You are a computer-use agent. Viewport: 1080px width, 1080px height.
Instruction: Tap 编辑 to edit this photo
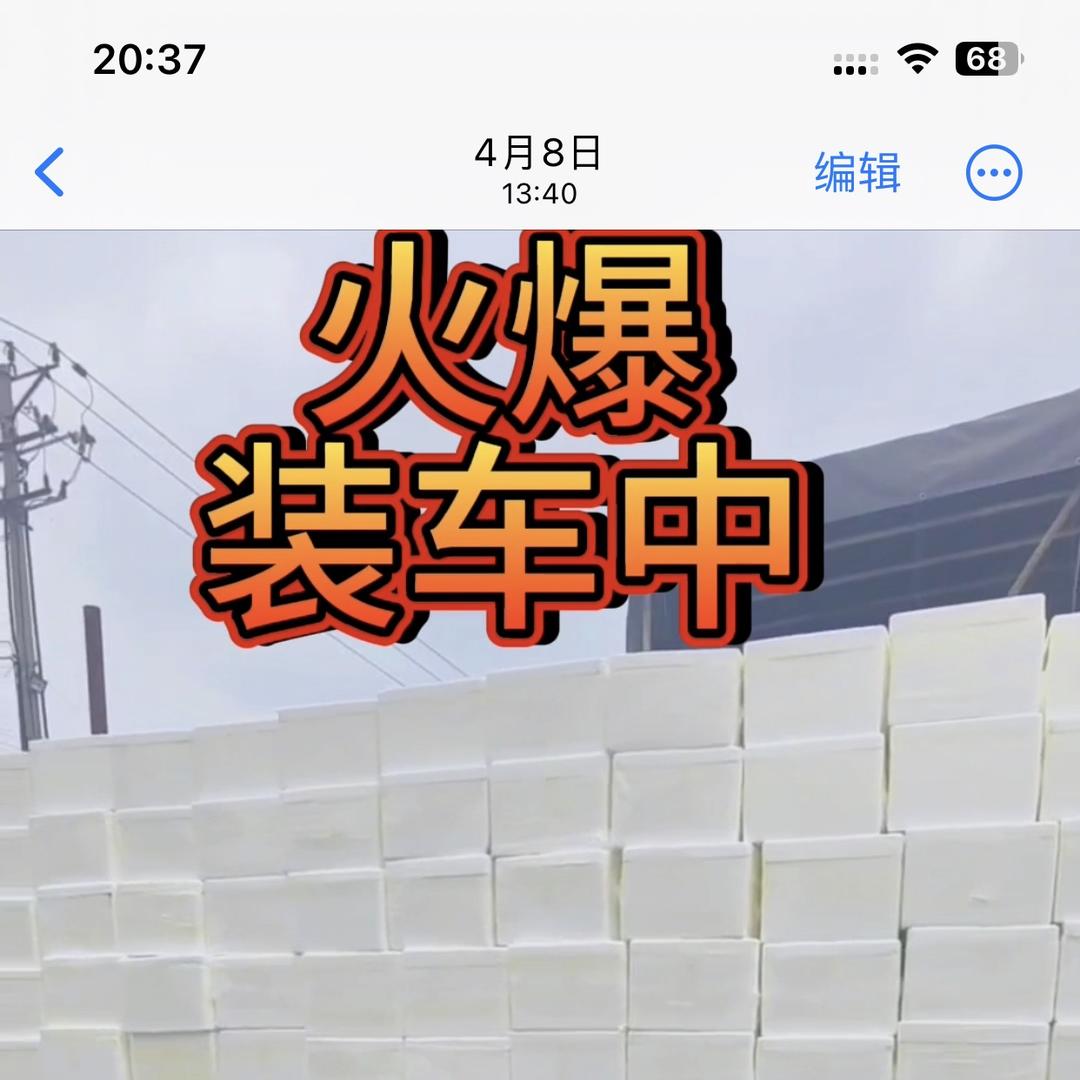[857, 172]
